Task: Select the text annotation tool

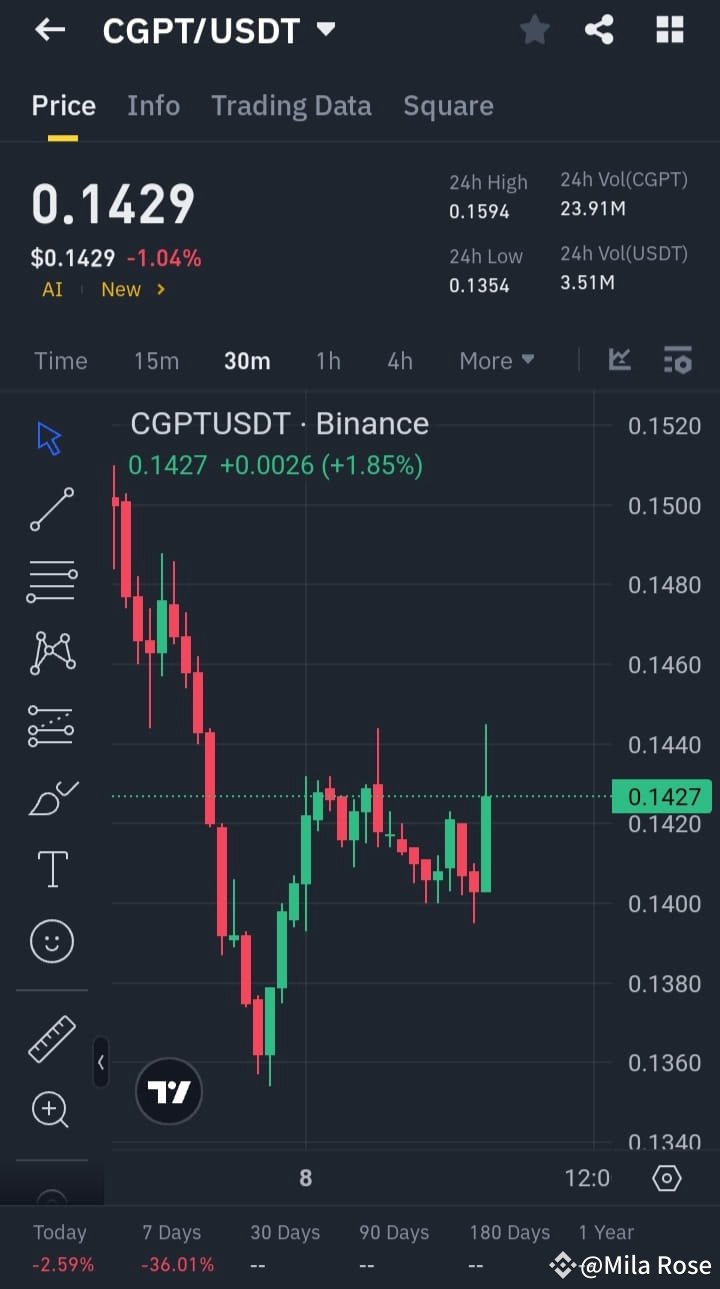Action: tap(50, 869)
